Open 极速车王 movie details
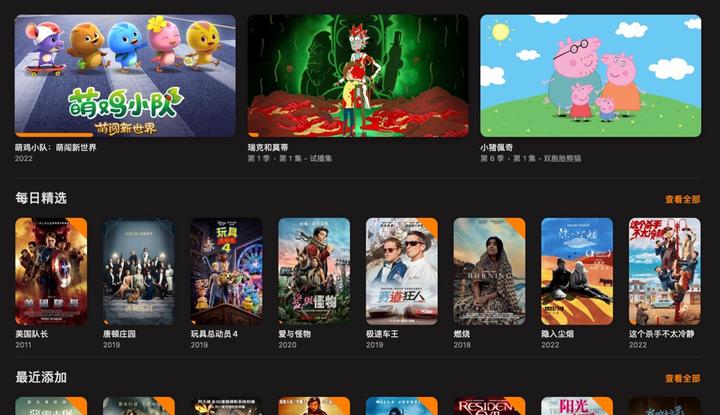 (401, 271)
